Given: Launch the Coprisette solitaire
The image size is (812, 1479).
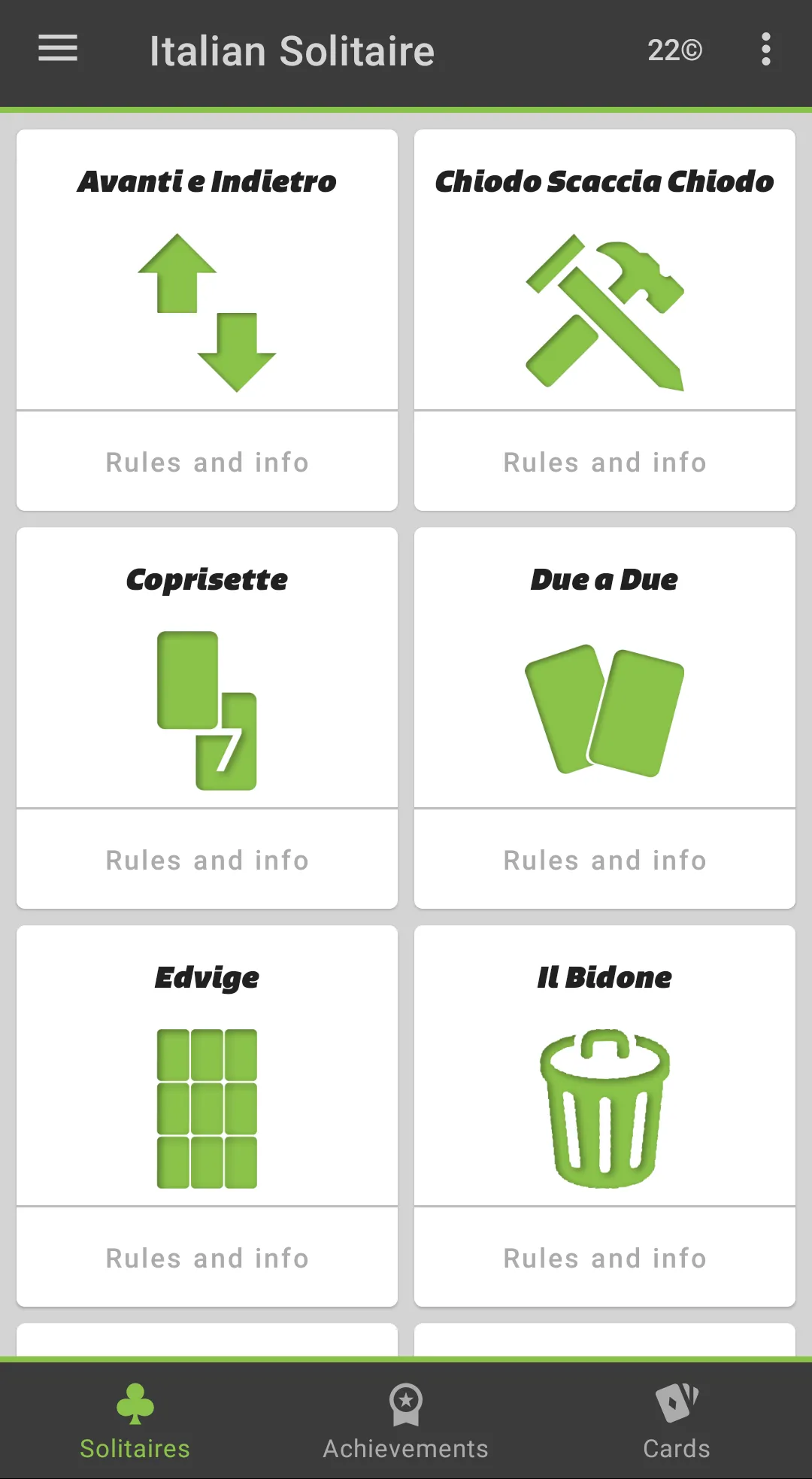Looking at the screenshot, I should [x=207, y=668].
